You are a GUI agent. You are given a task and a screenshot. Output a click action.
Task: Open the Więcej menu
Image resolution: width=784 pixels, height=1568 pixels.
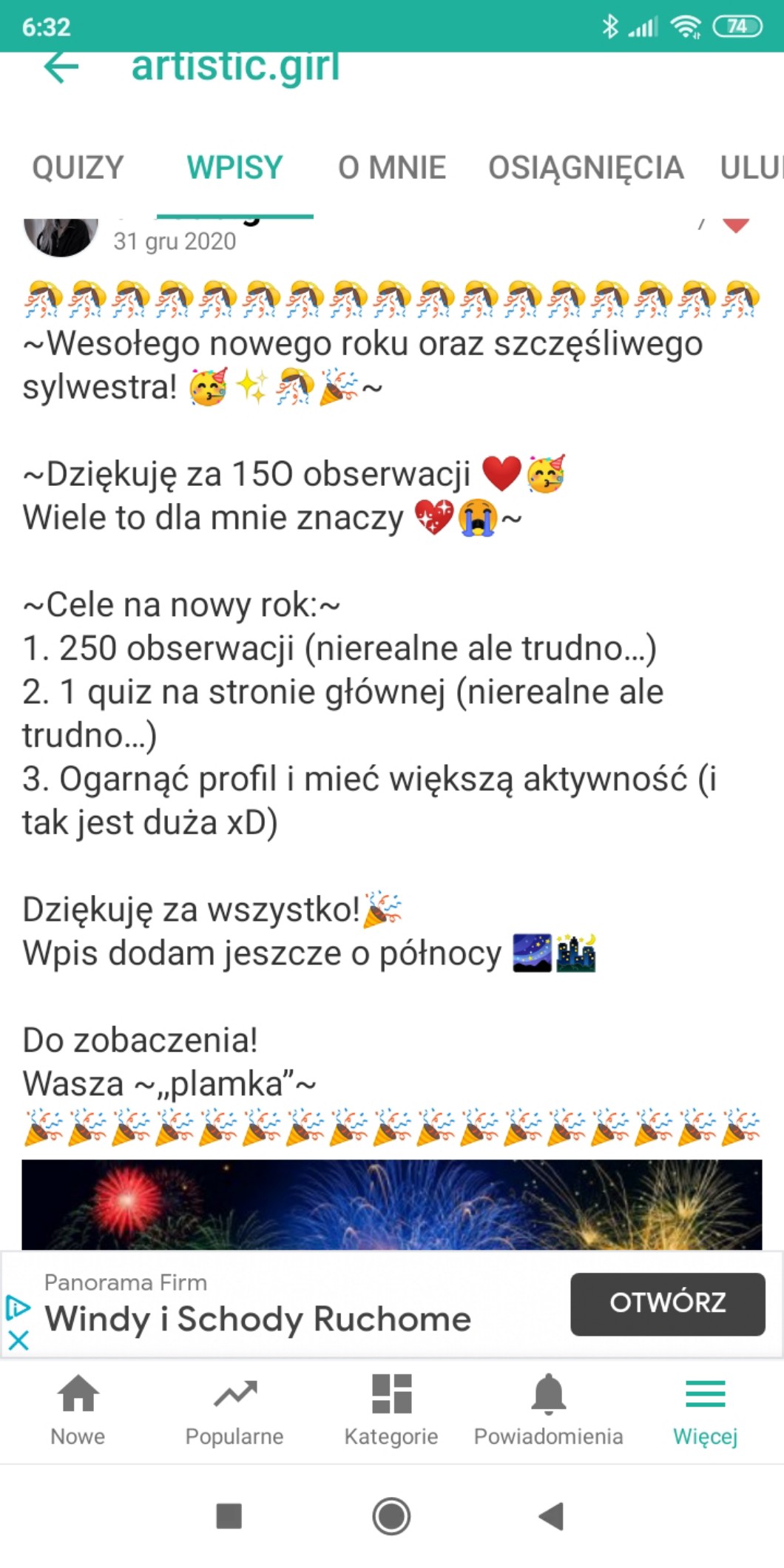click(x=705, y=1410)
